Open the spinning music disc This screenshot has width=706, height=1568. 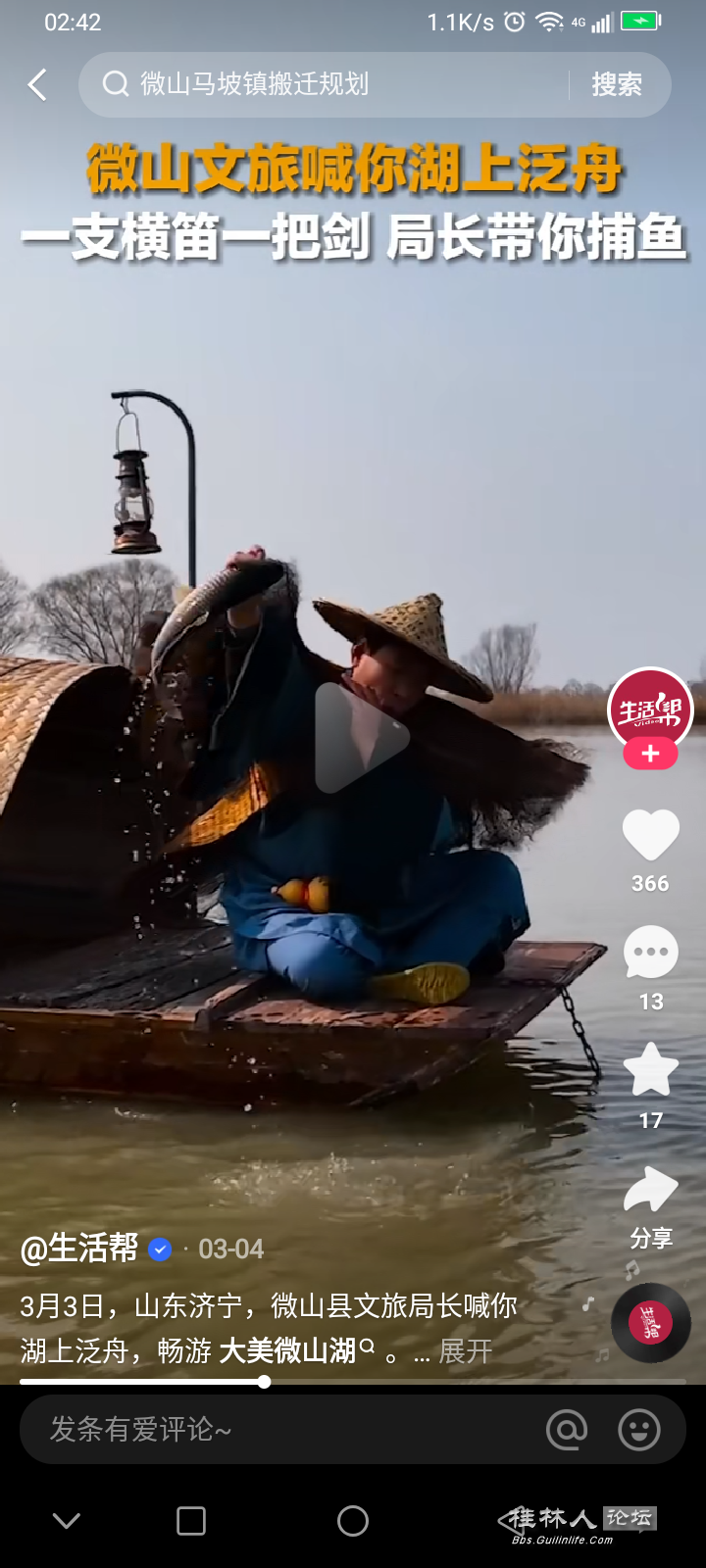click(650, 1323)
